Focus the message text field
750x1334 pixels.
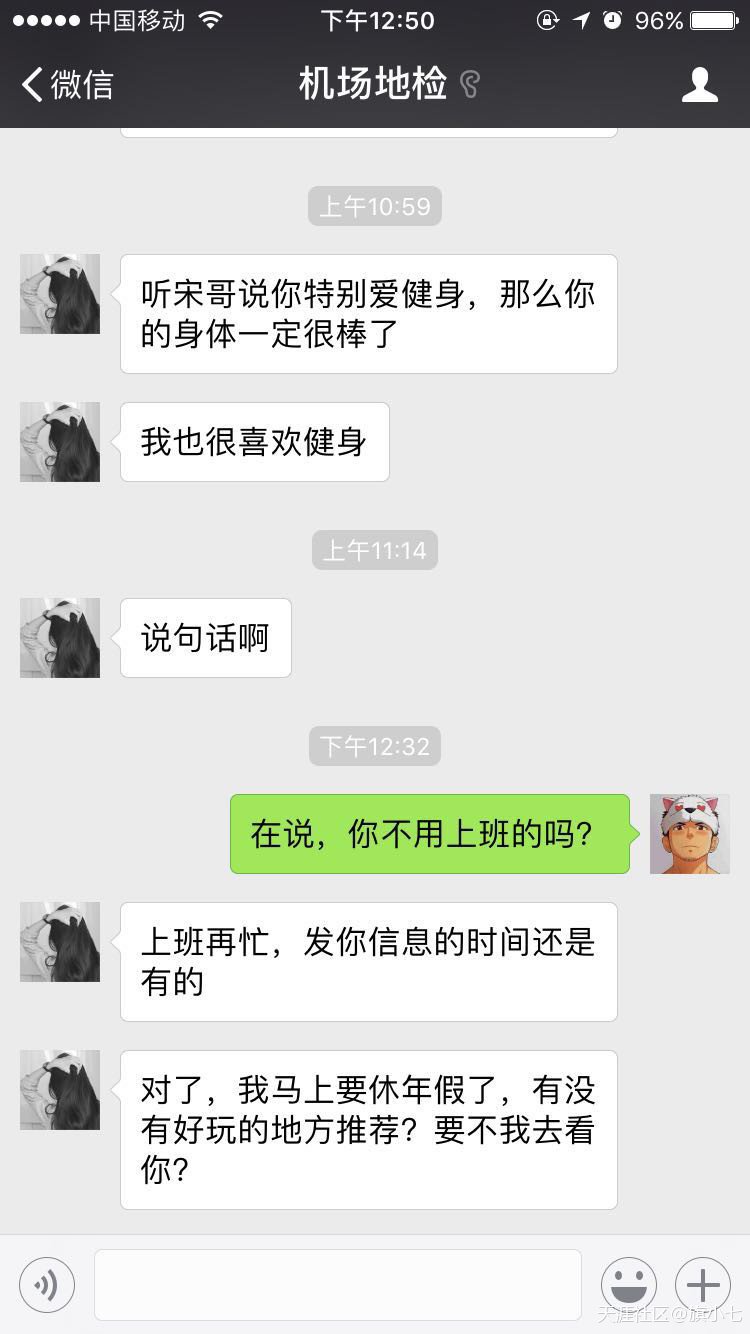coord(338,1285)
